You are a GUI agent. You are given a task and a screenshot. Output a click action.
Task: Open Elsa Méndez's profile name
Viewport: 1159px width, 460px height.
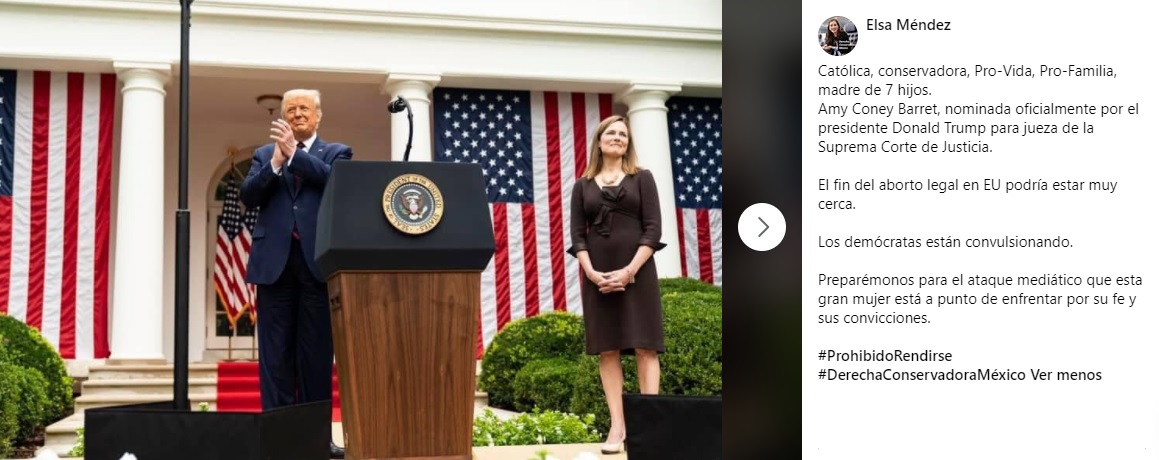[x=907, y=25]
